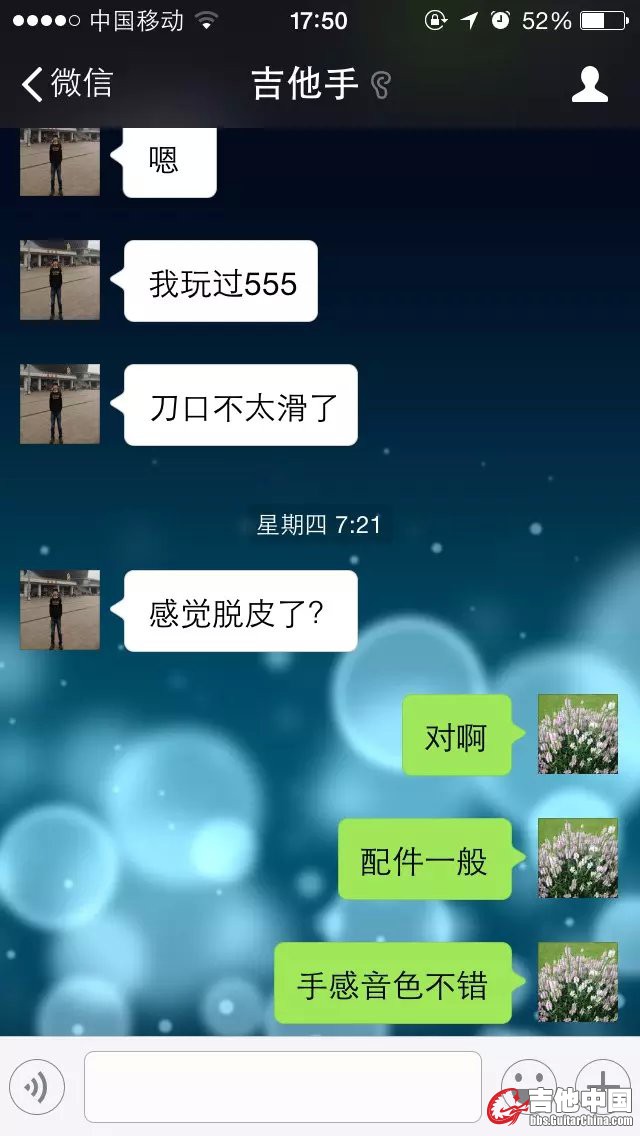Open your avatar beside 手感音色不错

[578, 982]
